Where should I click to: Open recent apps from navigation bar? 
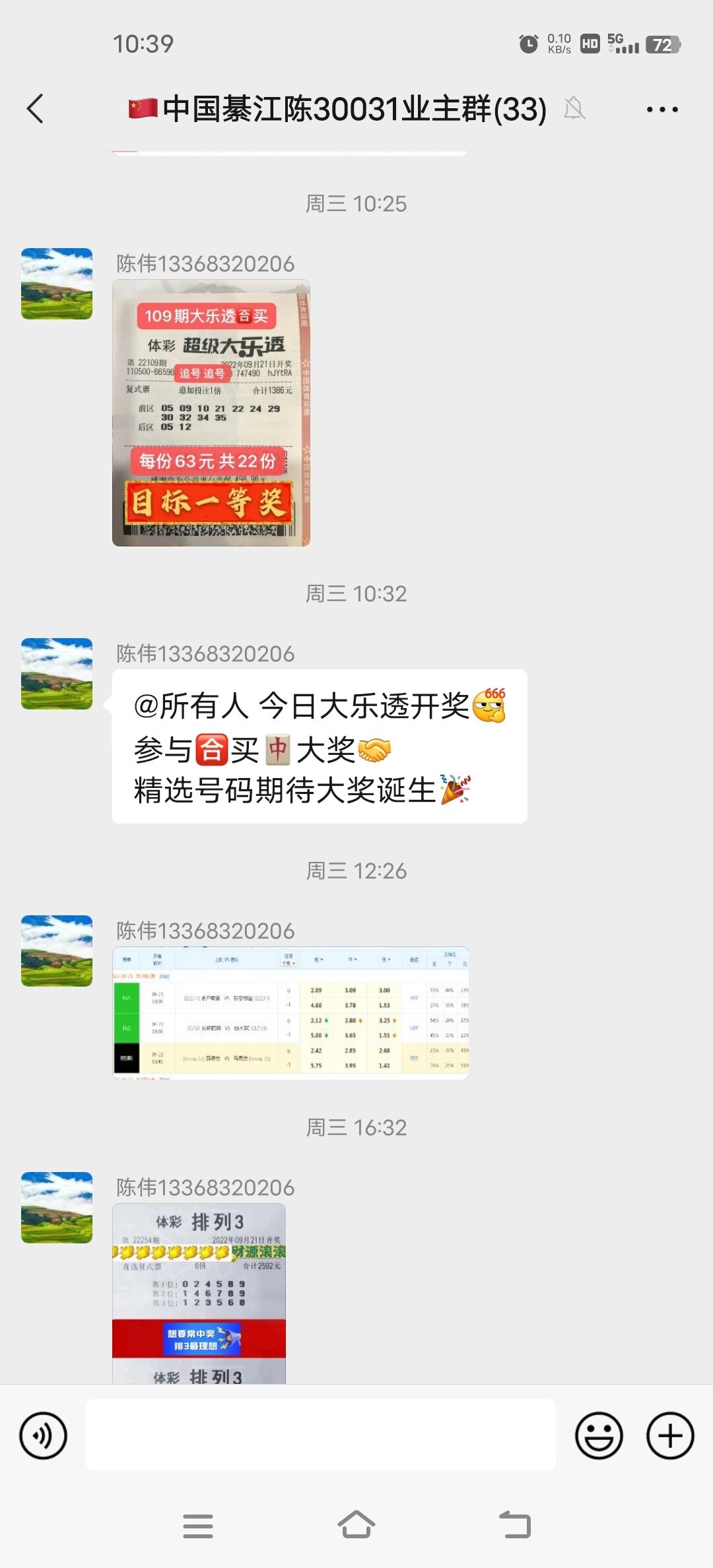198,1525
